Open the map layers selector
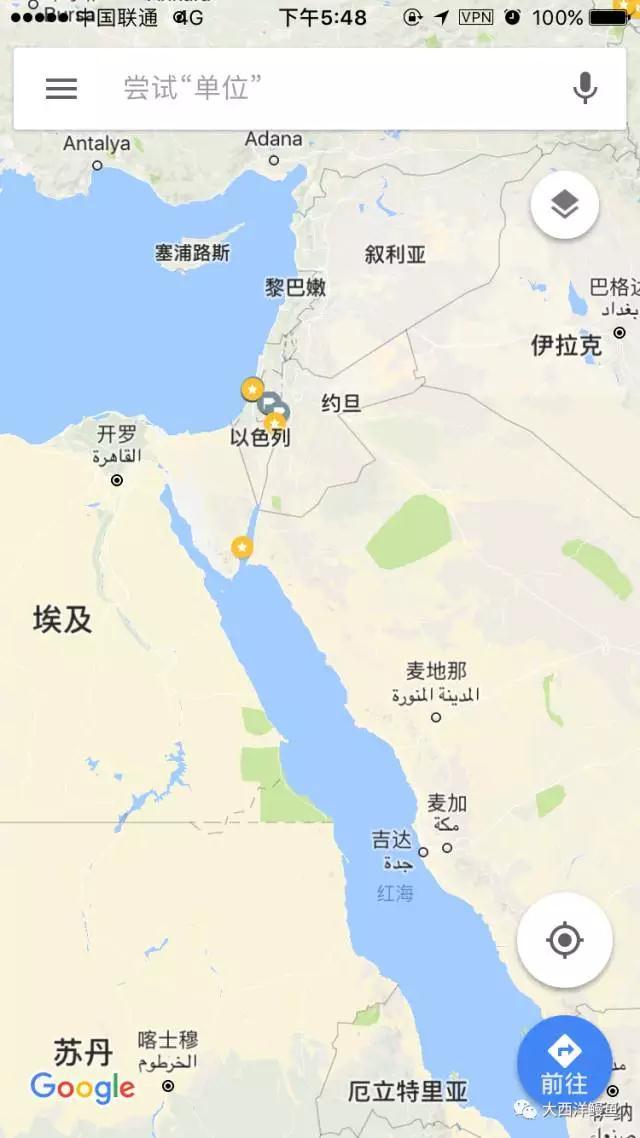The image size is (640, 1138). pos(565,206)
